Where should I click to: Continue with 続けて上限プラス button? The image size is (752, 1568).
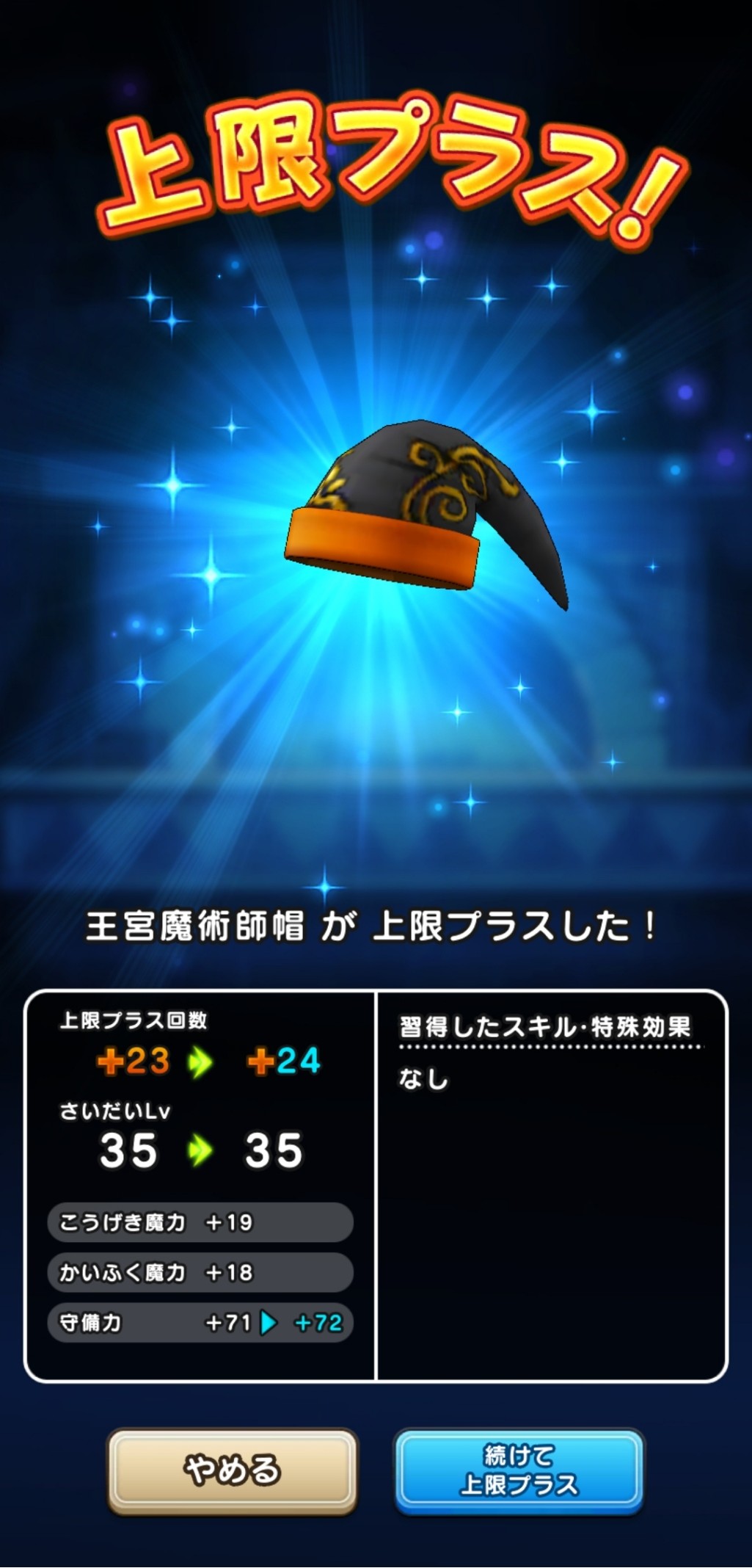[x=519, y=1470]
